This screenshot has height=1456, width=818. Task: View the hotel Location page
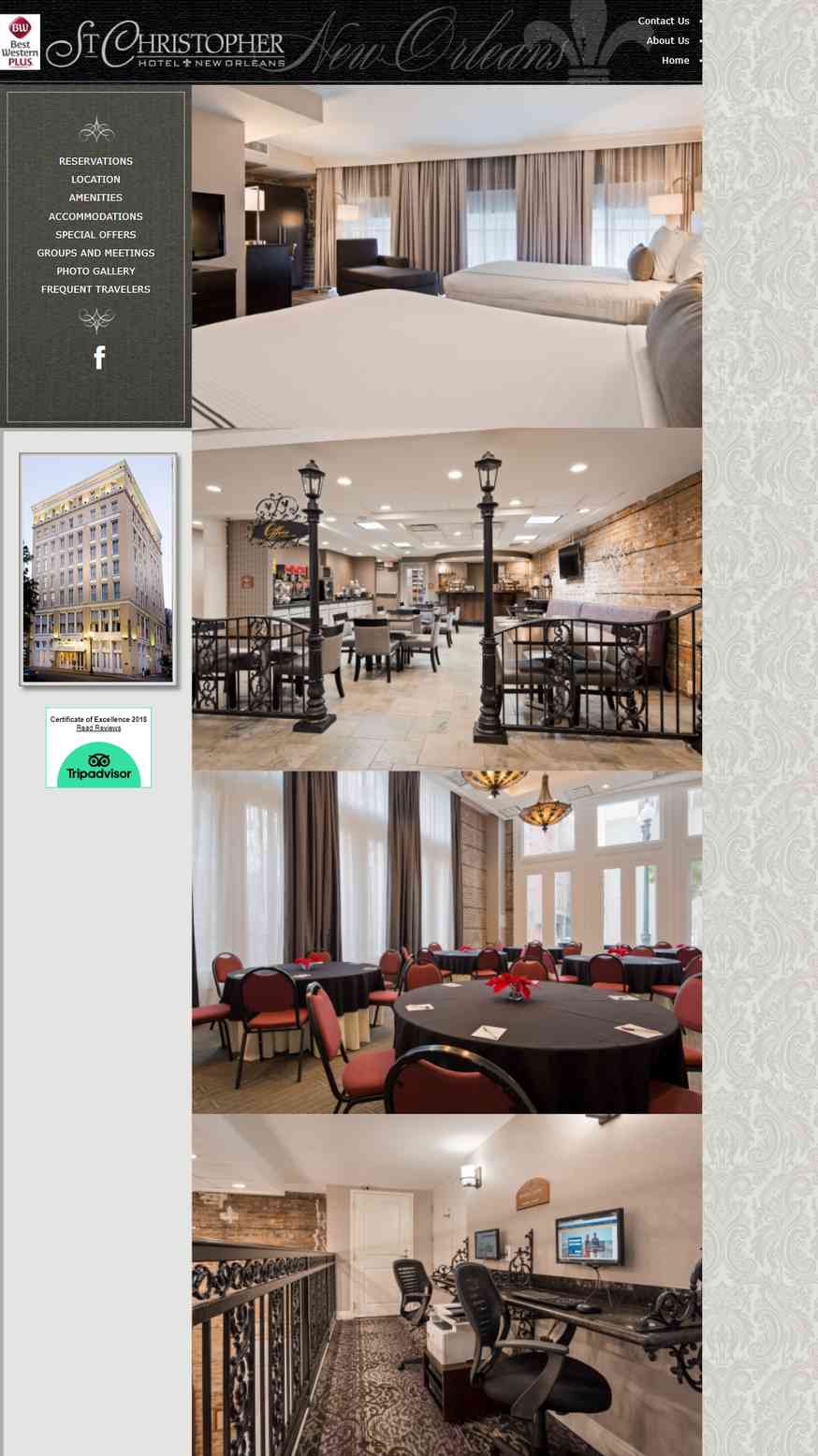coord(95,180)
